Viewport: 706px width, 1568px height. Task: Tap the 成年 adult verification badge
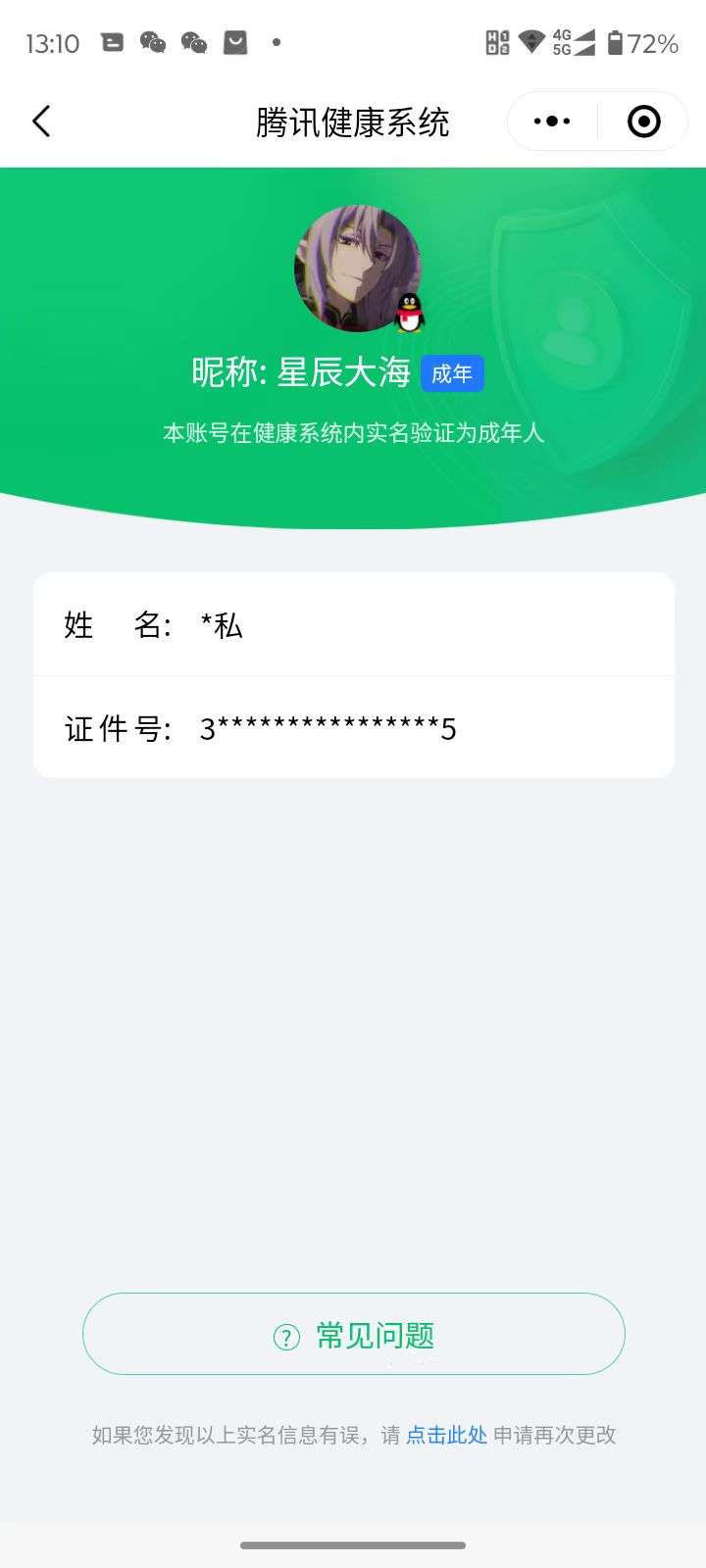coord(452,373)
